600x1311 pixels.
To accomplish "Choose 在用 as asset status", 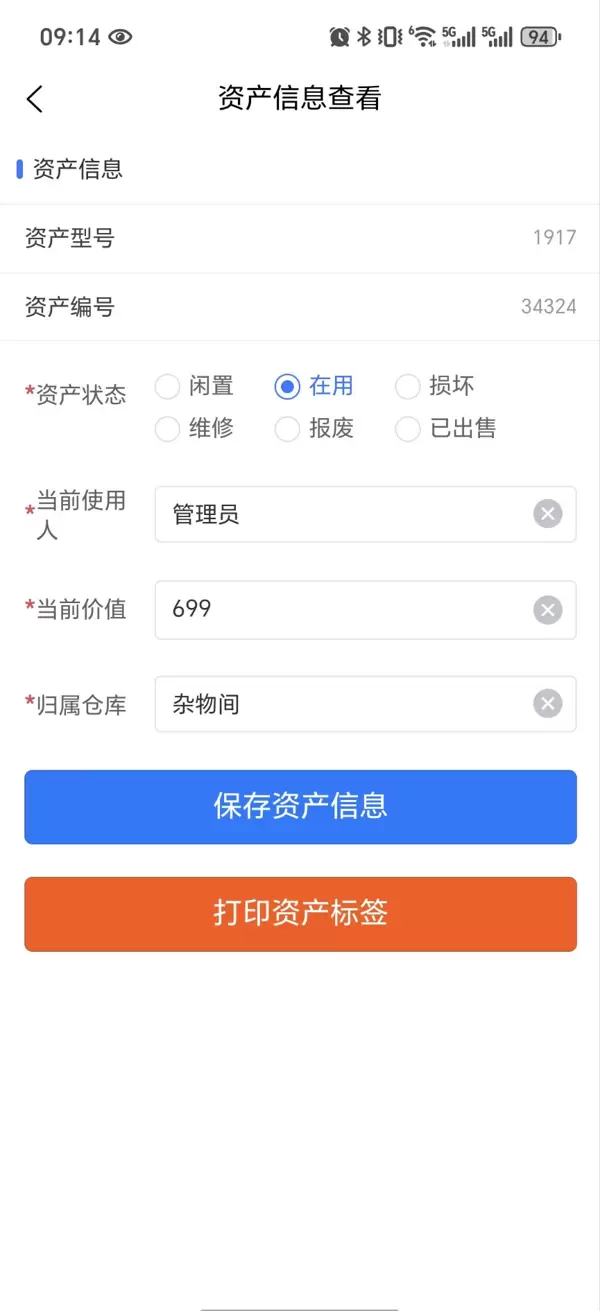I will click(288, 386).
